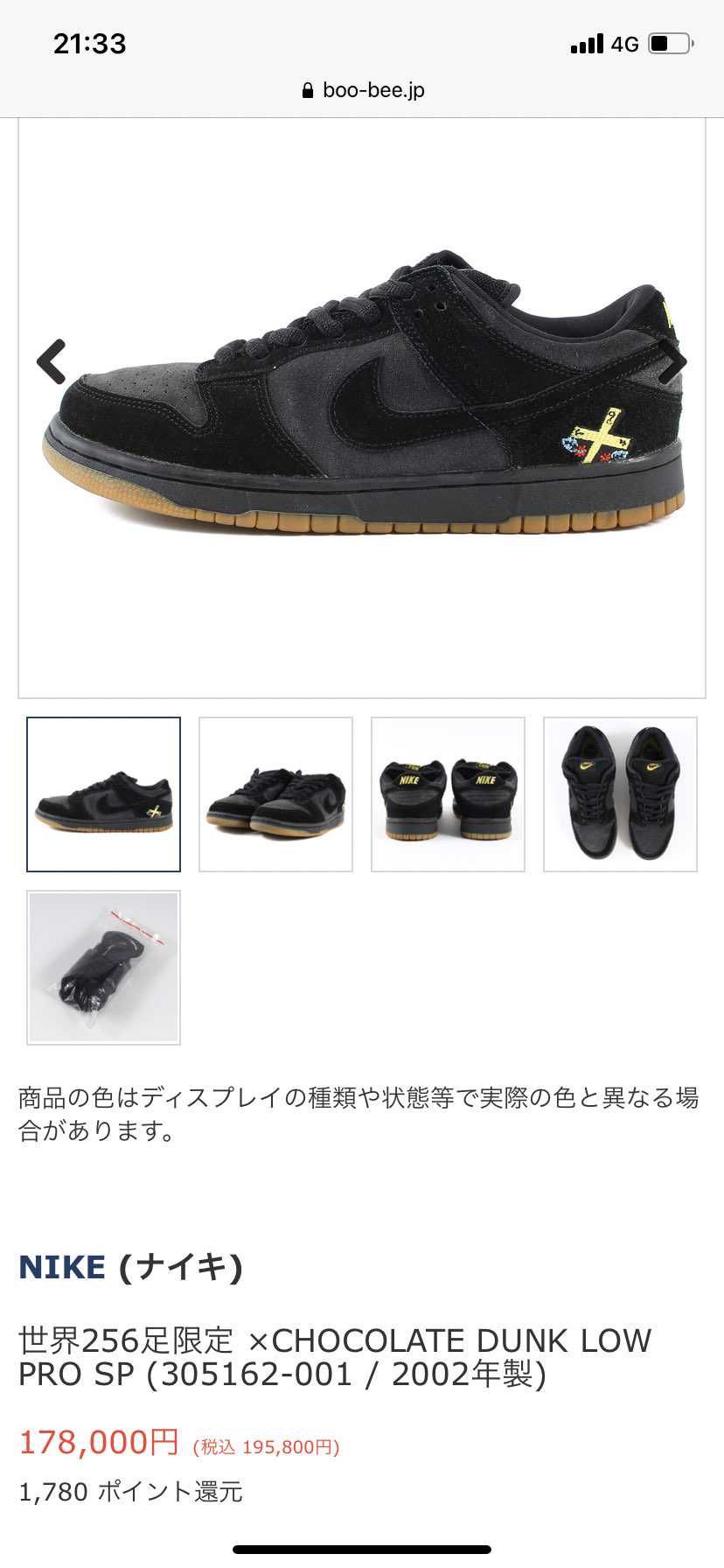Viewport: 724px width, 1568px height.
Task: Tap the boo-bee.jp address bar
Action: 363,89
